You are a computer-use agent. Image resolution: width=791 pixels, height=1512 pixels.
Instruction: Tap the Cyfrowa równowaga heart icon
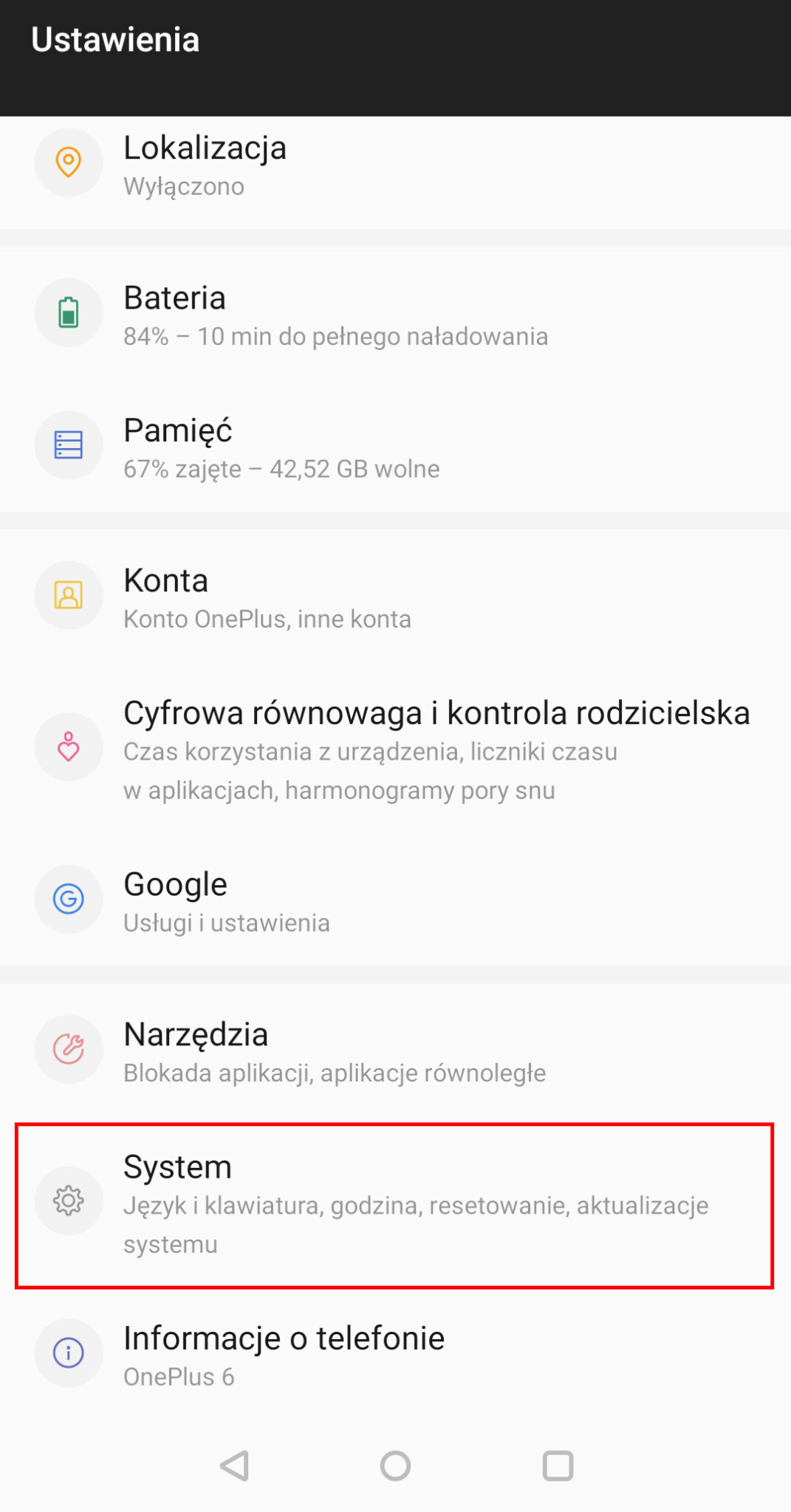(68, 746)
